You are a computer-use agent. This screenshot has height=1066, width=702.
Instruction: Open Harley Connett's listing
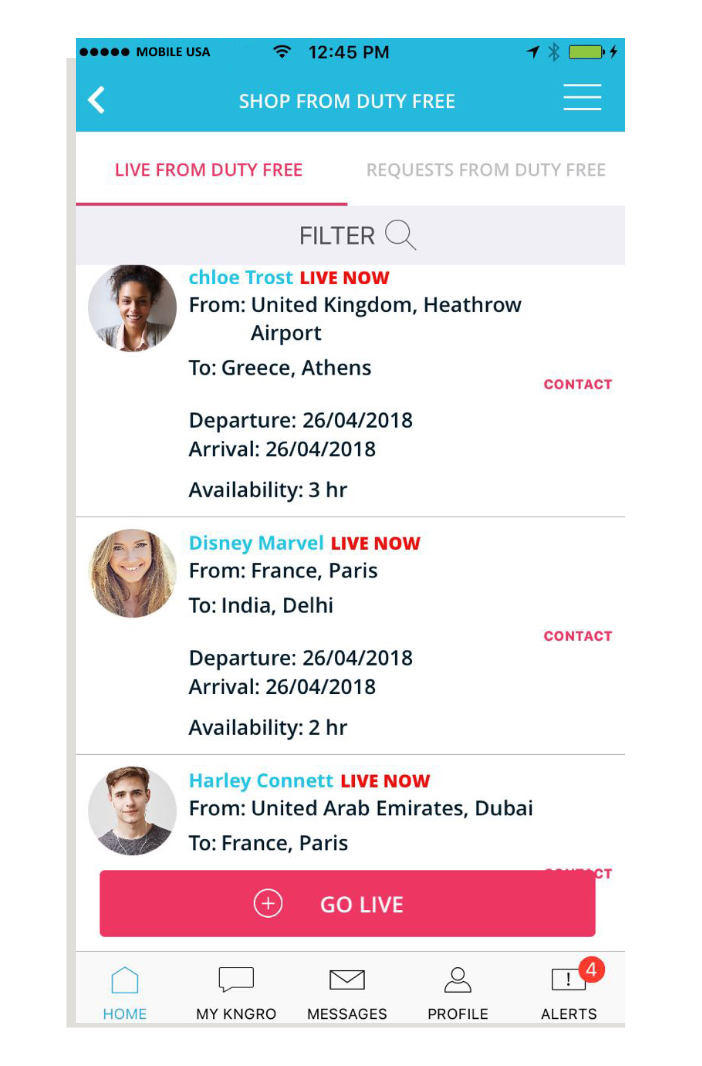(x=260, y=781)
